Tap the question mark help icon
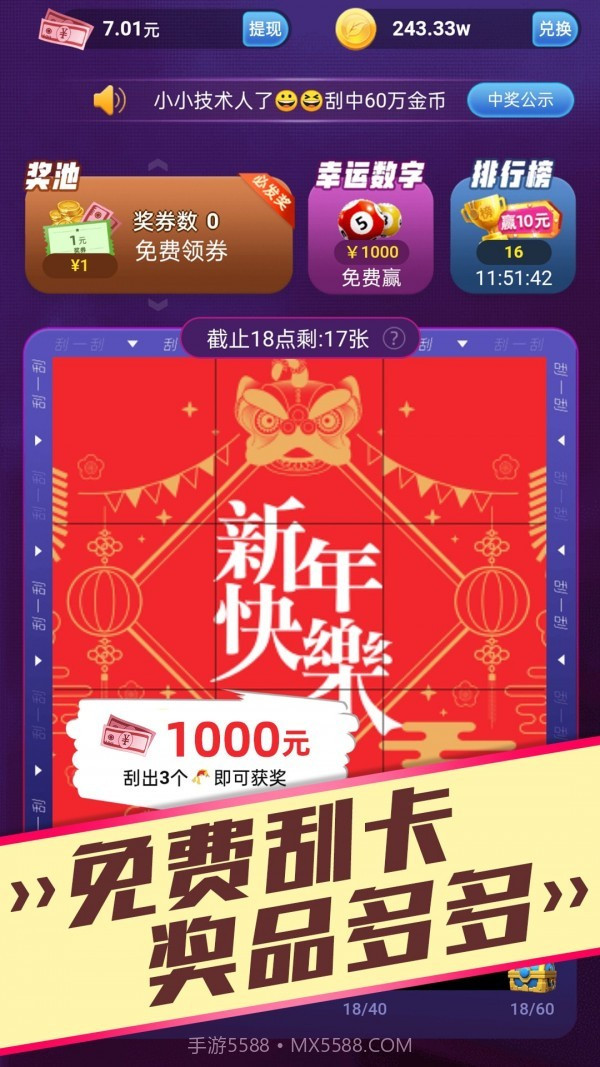The height and width of the screenshot is (1067, 600). (x=396, y=339)
